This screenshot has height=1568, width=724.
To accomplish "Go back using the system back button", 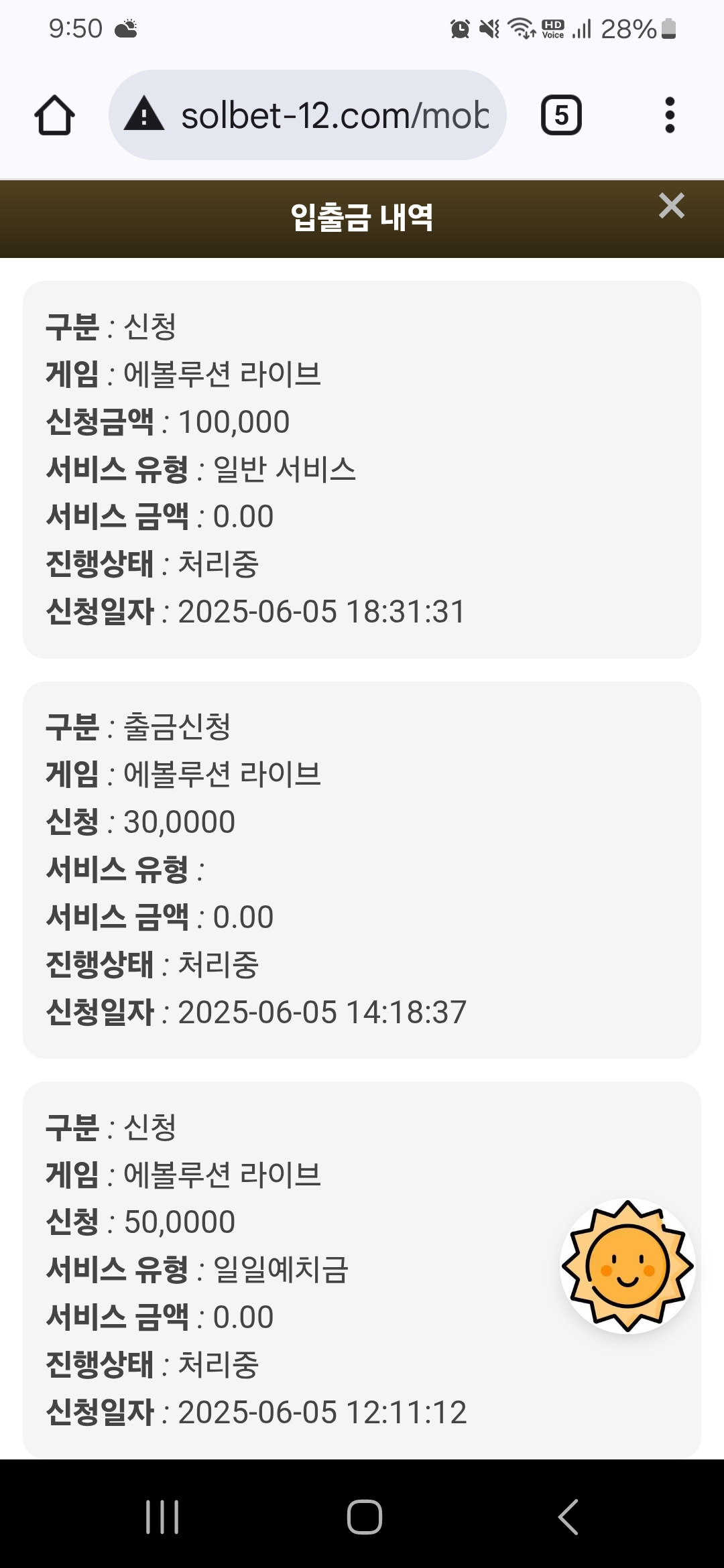I will coord(568,1516).
